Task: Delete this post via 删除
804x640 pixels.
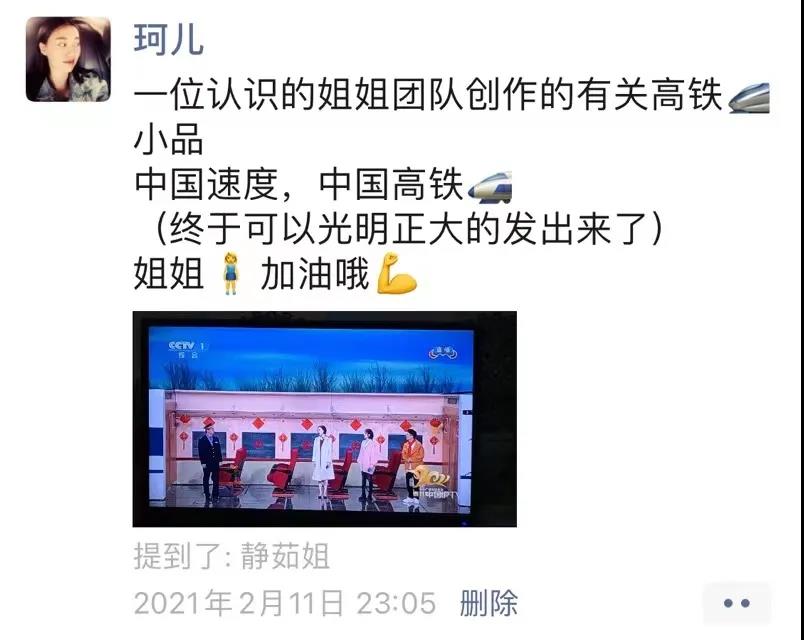Action: click(488, 603)
